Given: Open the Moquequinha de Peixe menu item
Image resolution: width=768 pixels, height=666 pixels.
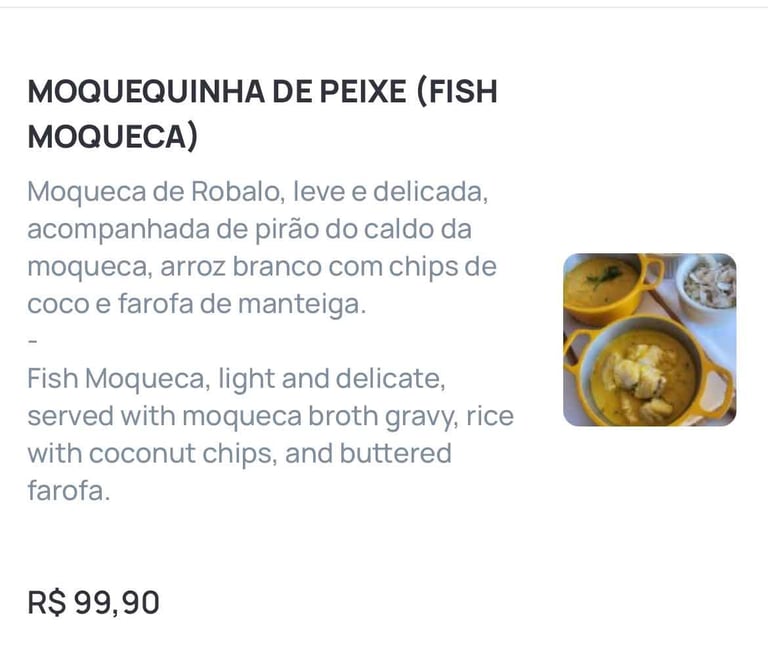Looking at the screenshot, I should pos(262,111).
